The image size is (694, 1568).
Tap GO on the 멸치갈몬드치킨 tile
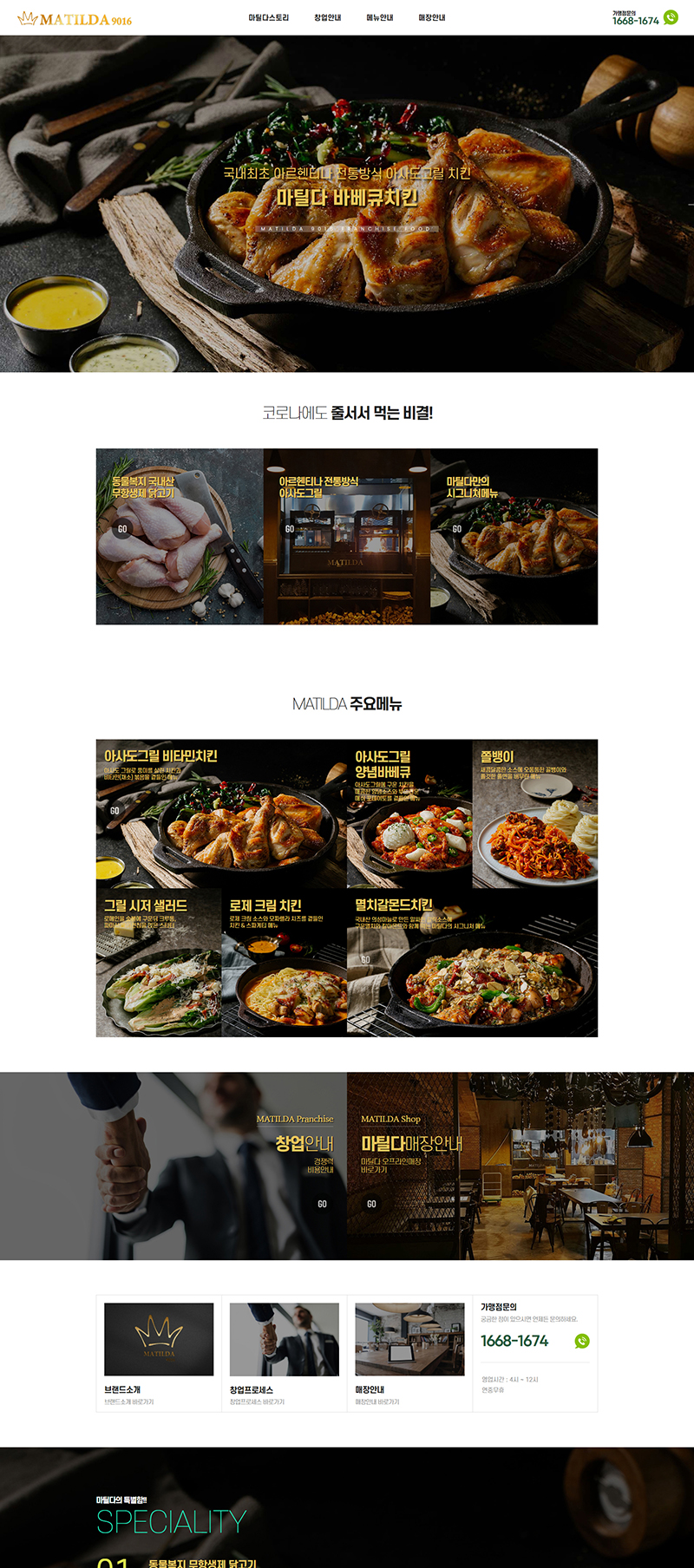coord(365,959)
